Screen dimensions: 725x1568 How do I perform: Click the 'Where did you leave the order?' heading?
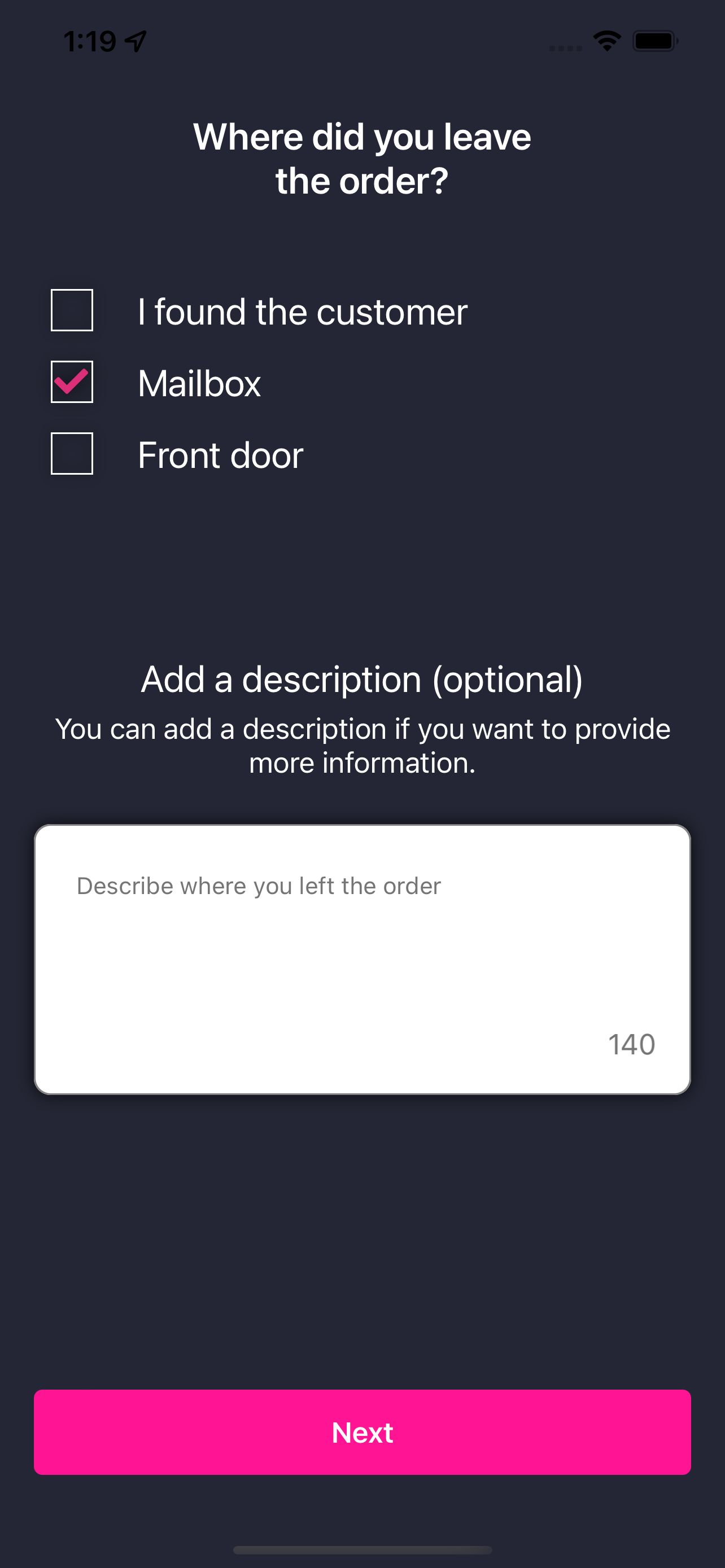362,157
